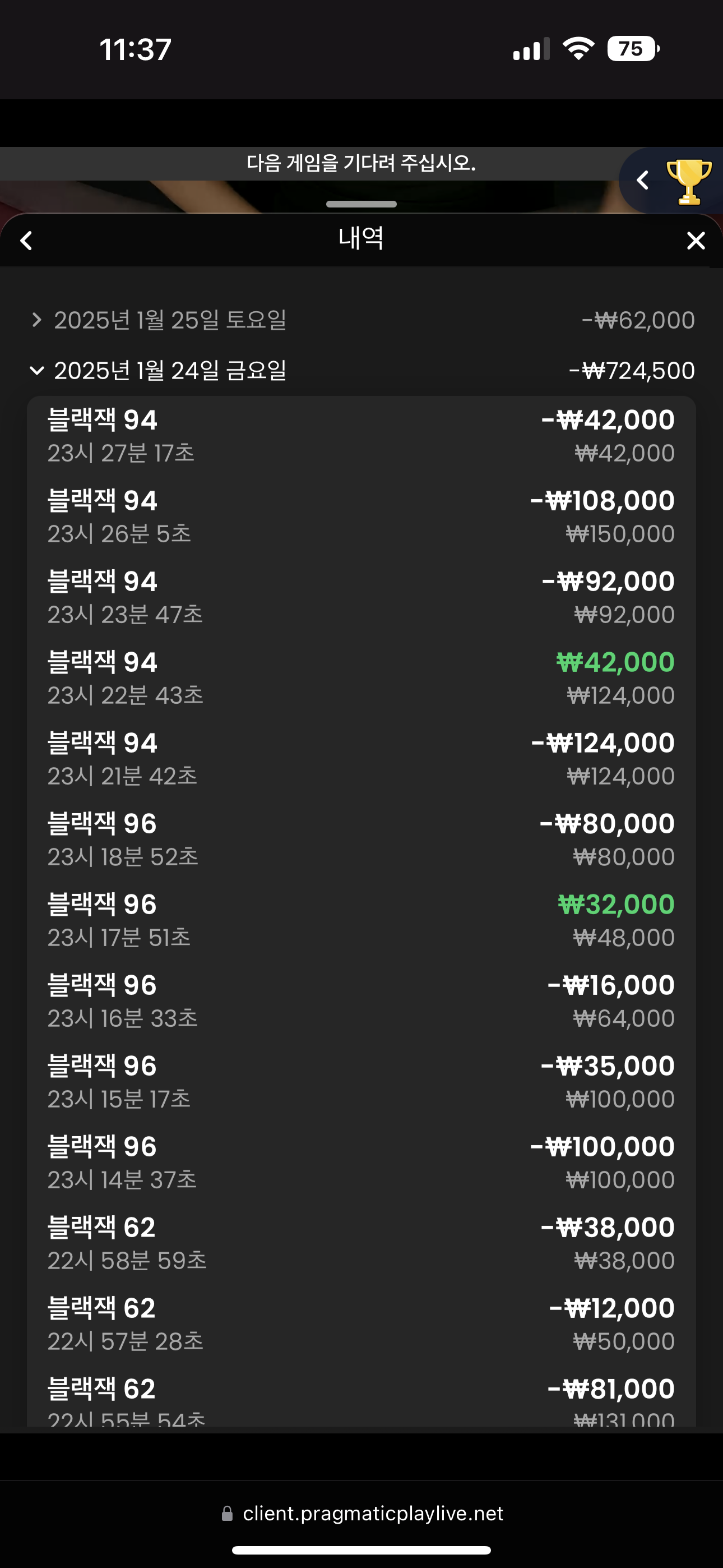The height and width of the screenshot is (1568, 723).
Task: Open 블랙잭 96 round at 23시 14분 37초
Action: [361, 1163]
